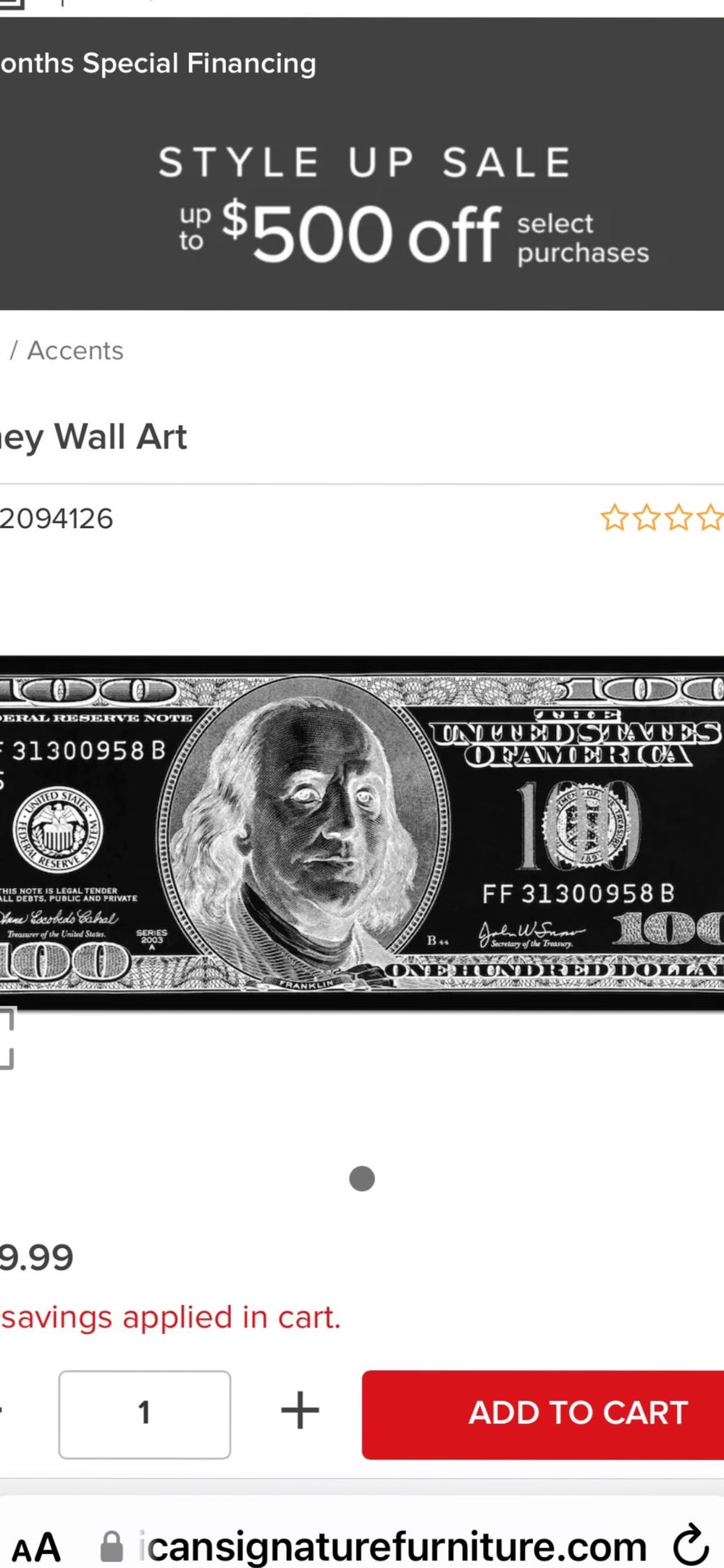Reload the page in the browser
This screenshot has height=1568, width=724.
tap(691, 1546)
